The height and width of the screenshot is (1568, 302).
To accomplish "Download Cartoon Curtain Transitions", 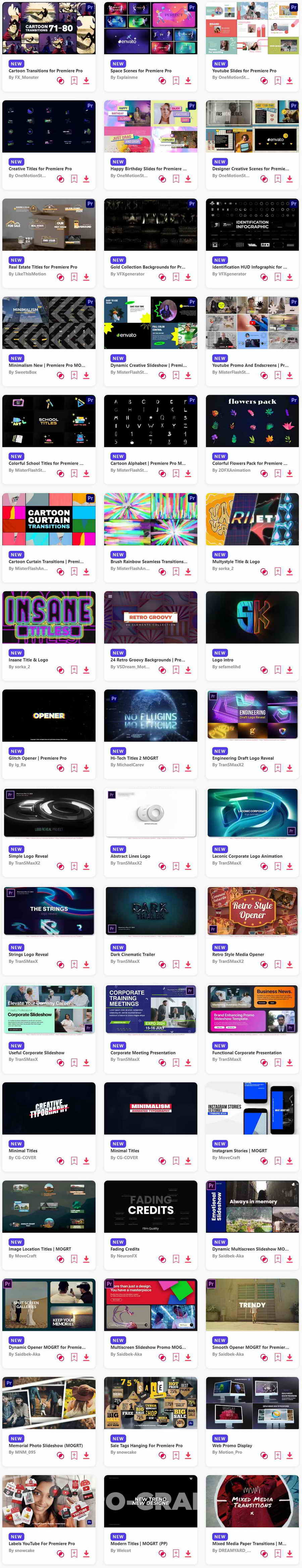I will tap(87, 572).
